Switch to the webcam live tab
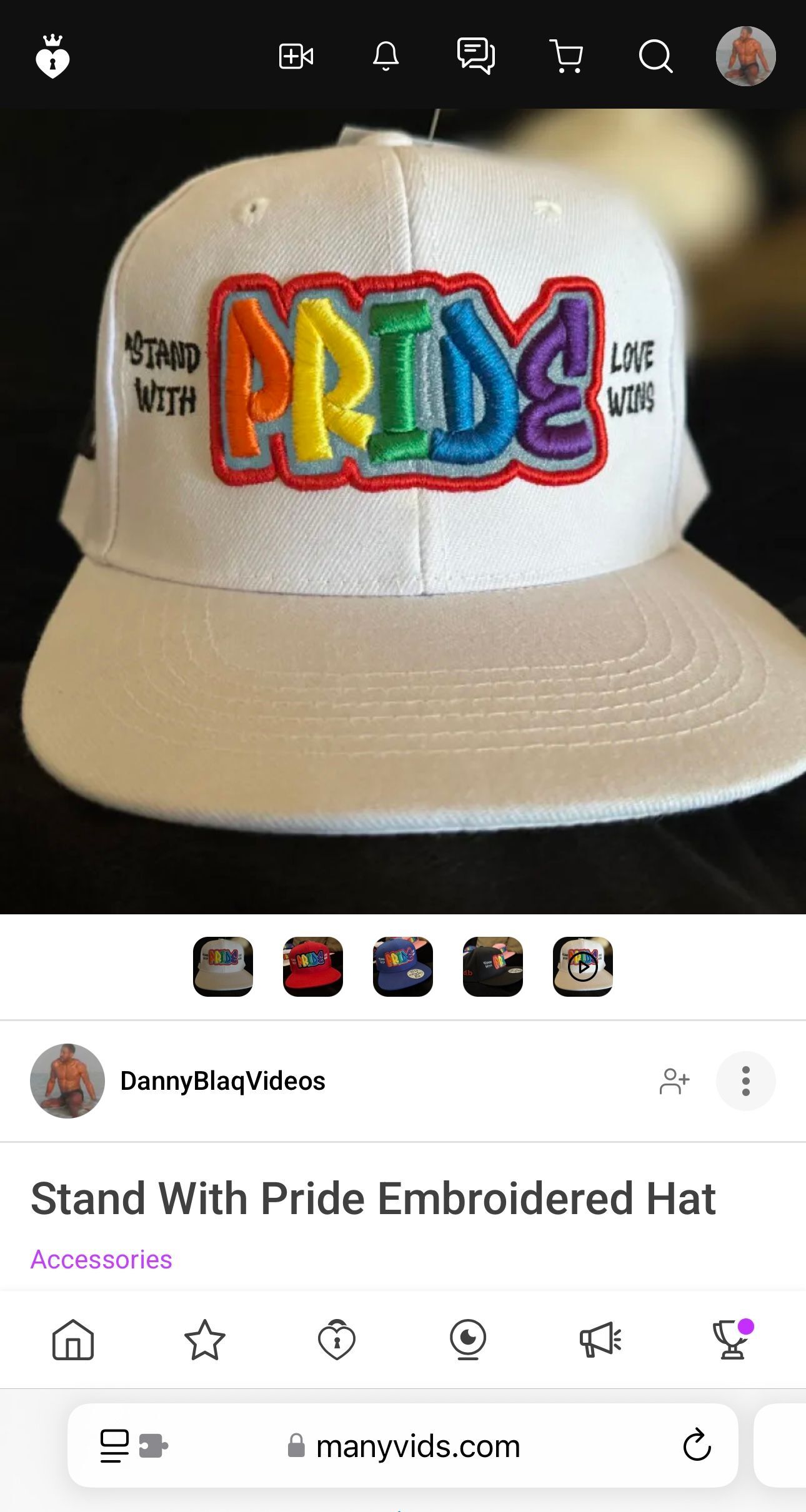 coord(468,1340)
